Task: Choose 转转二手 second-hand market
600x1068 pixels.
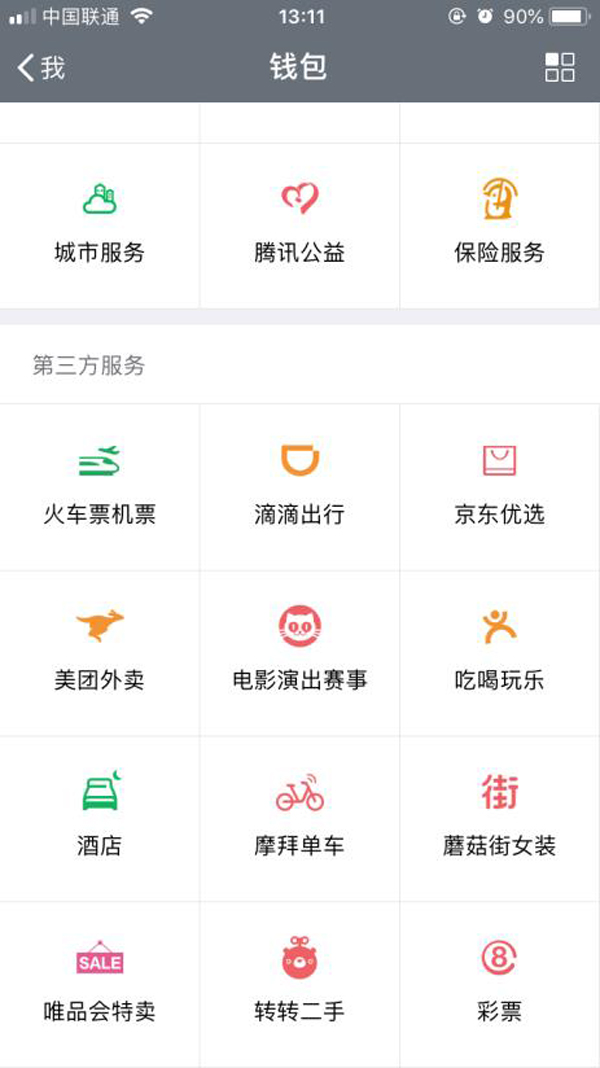Action: pos(299,985)
